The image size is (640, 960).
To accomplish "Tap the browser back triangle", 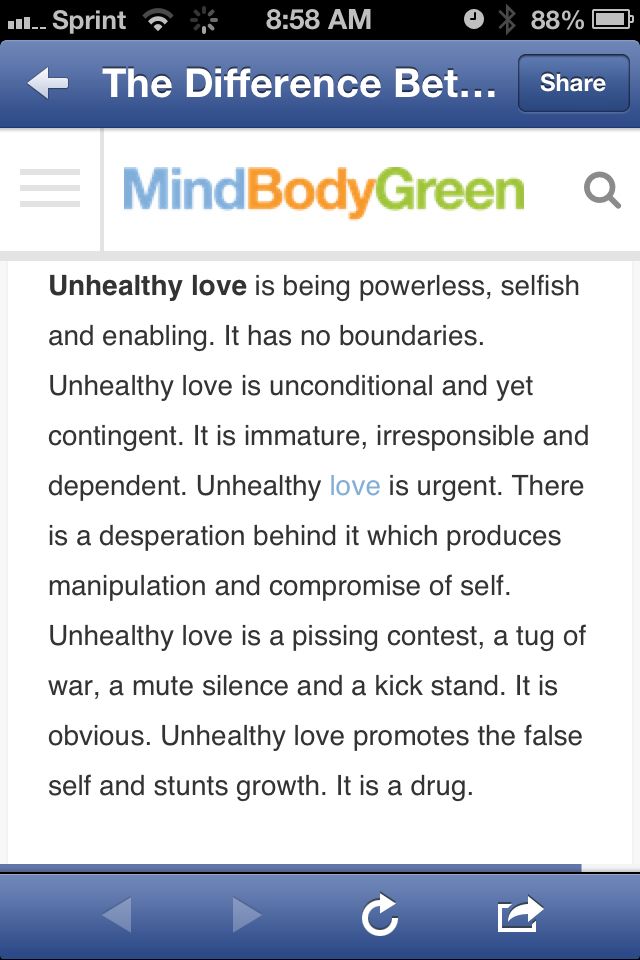I will (117, 914).
